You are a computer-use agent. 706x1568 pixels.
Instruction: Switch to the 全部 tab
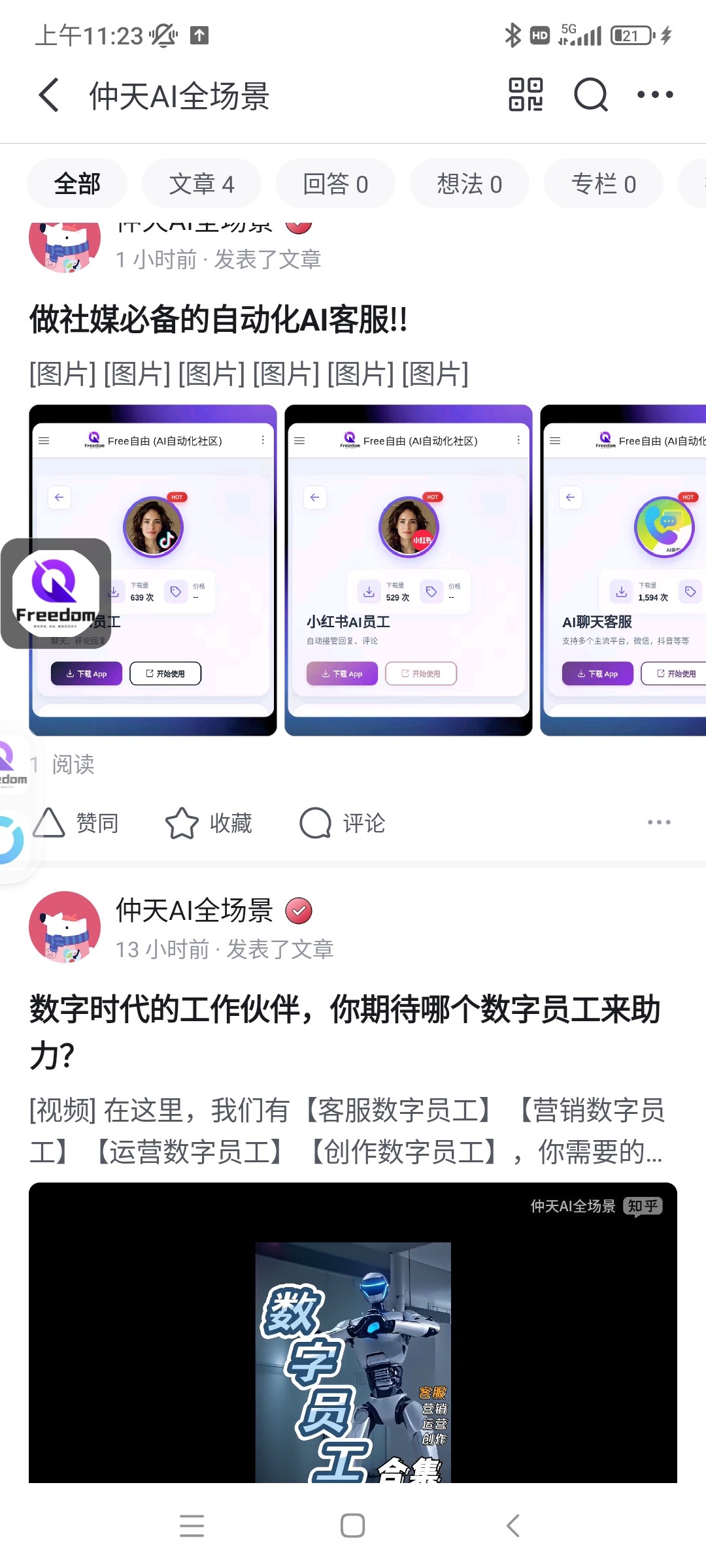(x=77, y=184)
